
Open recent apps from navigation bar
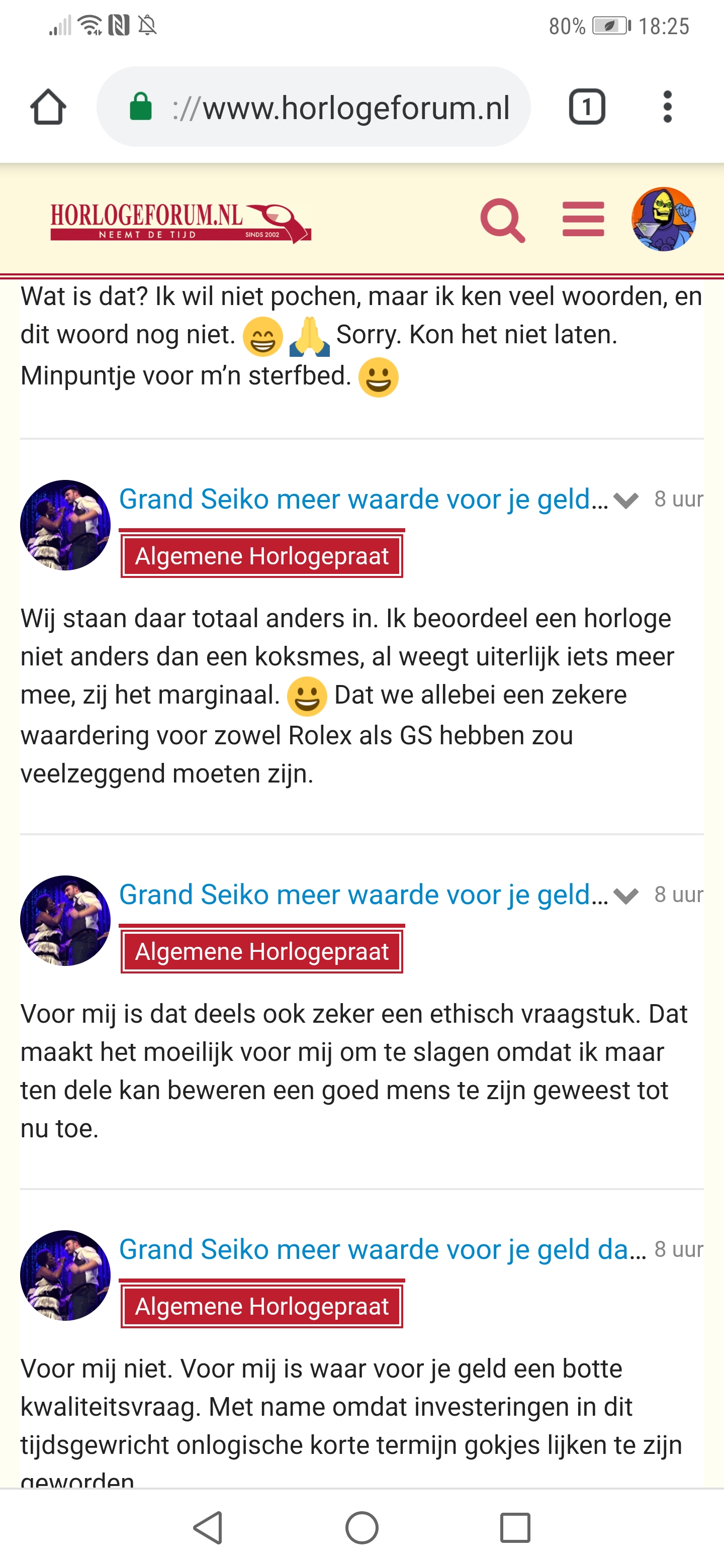pos(515,1528)
